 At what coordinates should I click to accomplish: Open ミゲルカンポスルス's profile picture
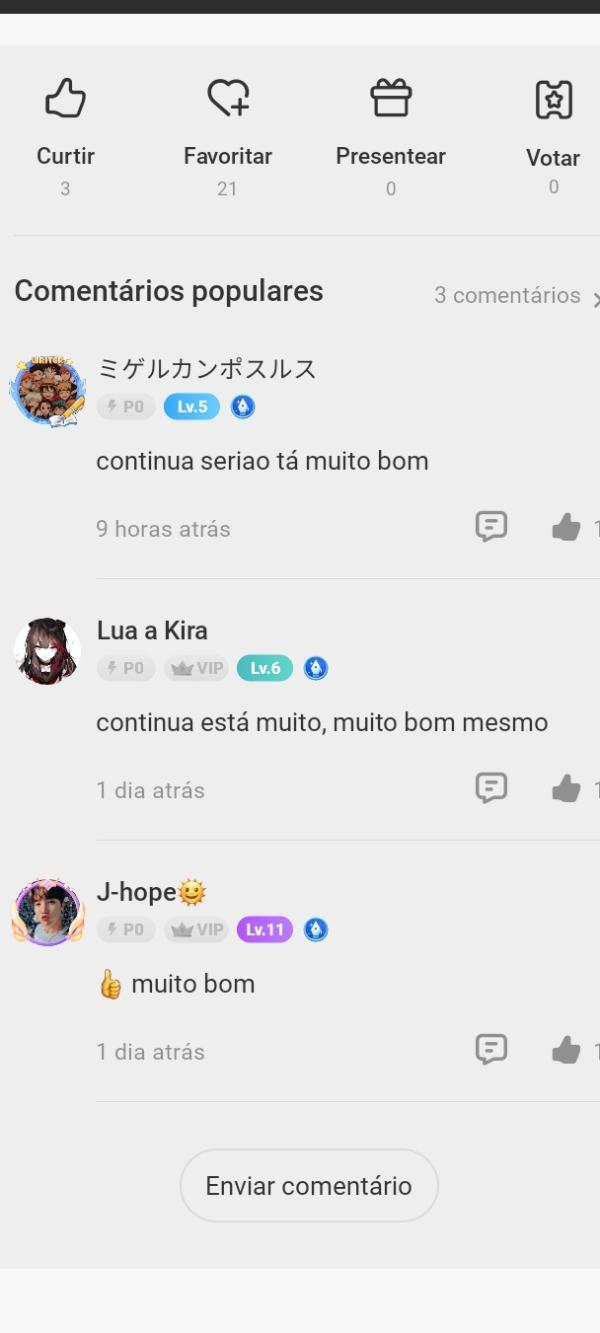click(47, 390)
